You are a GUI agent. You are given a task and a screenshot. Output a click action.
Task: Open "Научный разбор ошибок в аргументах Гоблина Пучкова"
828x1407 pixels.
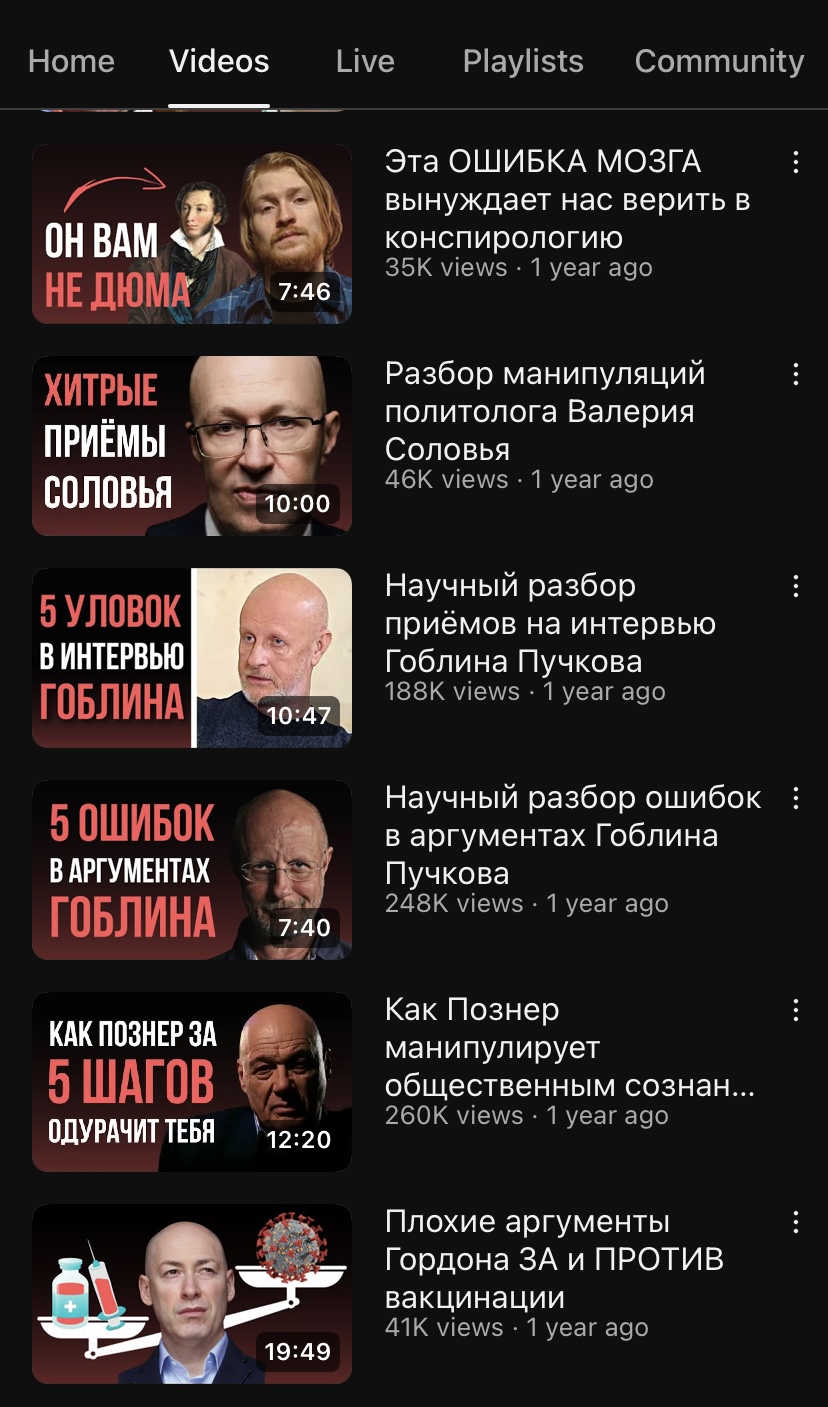[192, 870]
